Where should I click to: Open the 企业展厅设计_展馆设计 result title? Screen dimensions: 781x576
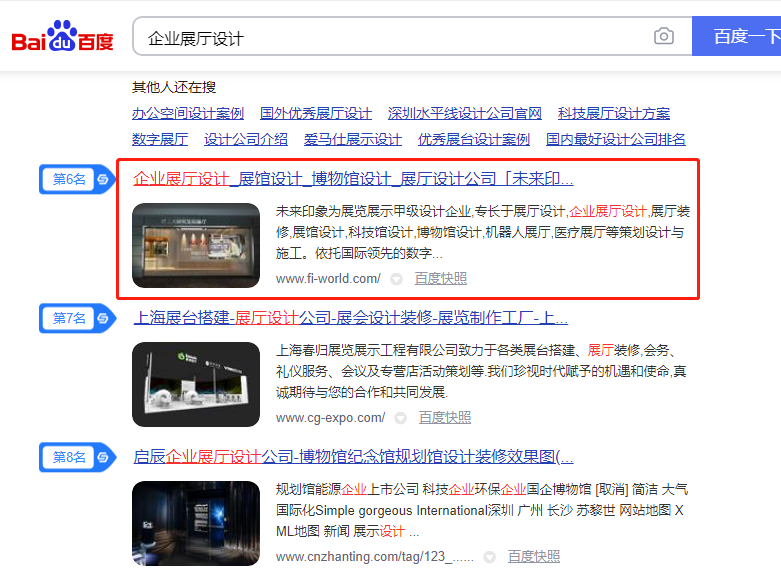[x=353, y=180]
